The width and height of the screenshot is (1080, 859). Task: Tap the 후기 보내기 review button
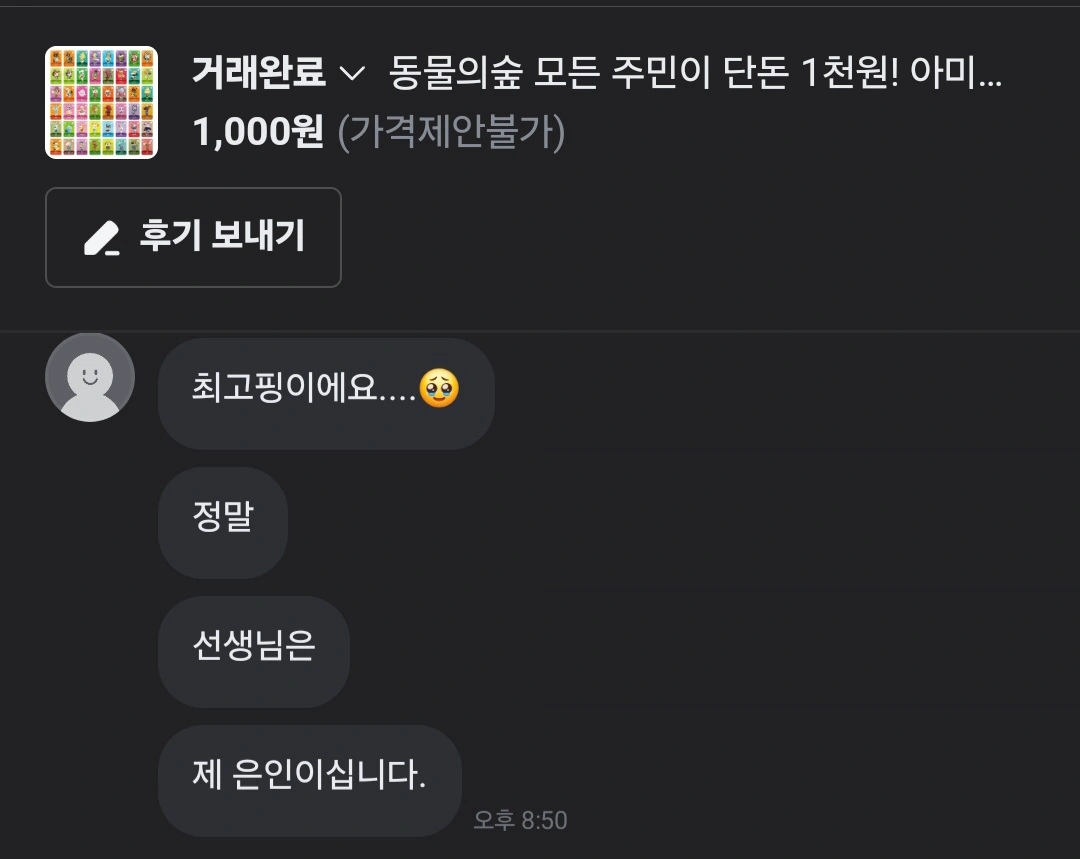193,237
